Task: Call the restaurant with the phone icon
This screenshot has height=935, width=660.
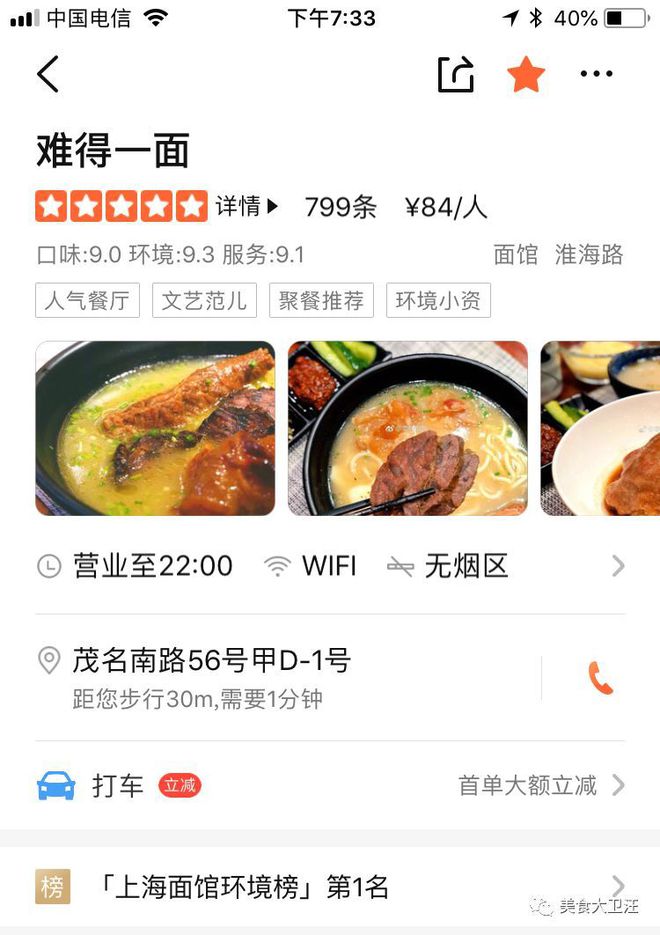Action: [x=600, y=678]
